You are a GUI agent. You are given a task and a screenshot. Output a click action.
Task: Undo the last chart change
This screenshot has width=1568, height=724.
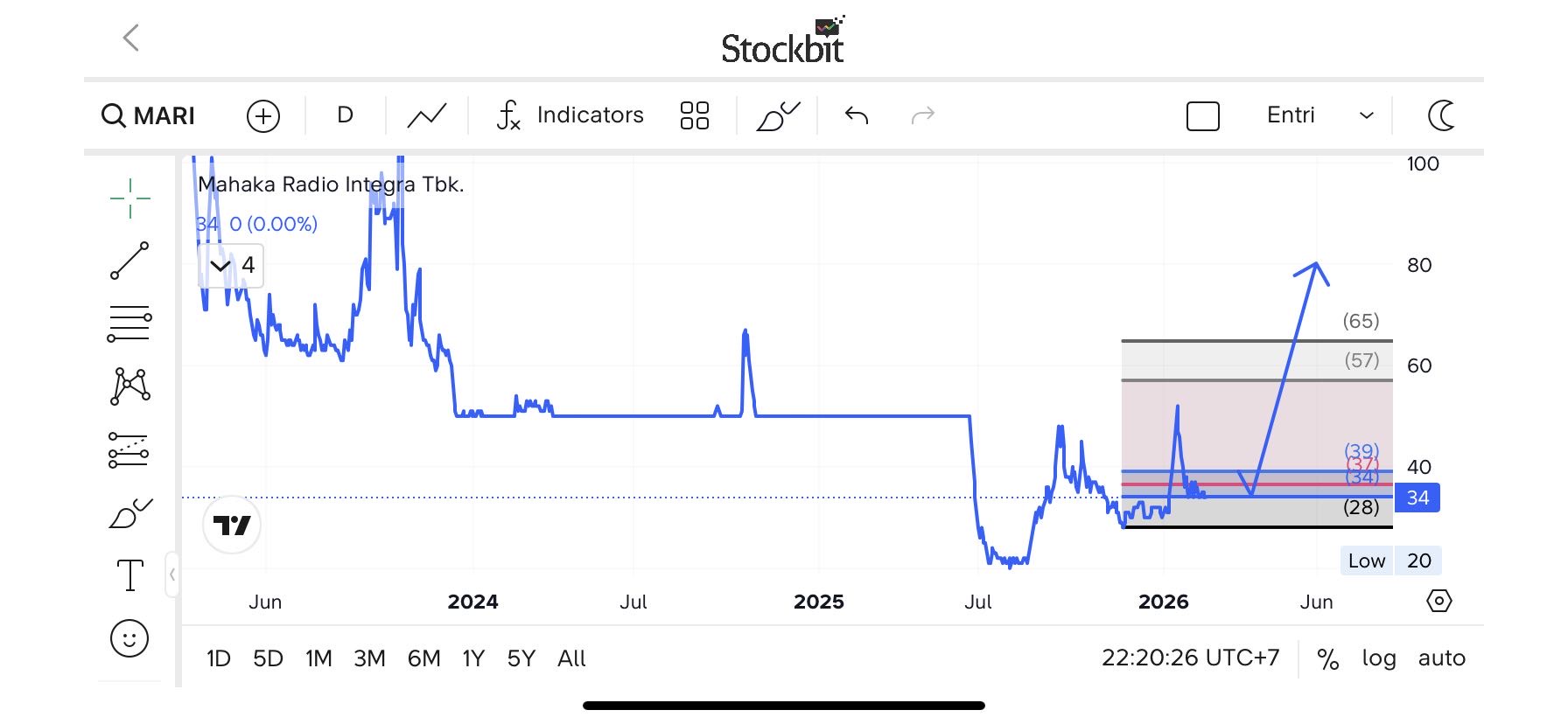tap(857, 115)
